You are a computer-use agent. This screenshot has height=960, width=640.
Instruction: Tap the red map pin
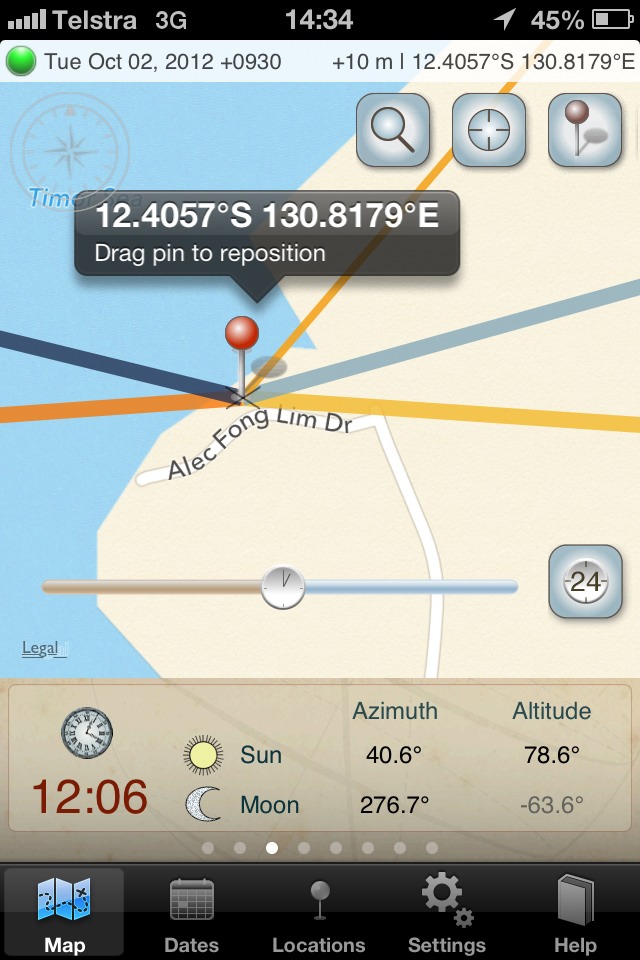(242, 335)
